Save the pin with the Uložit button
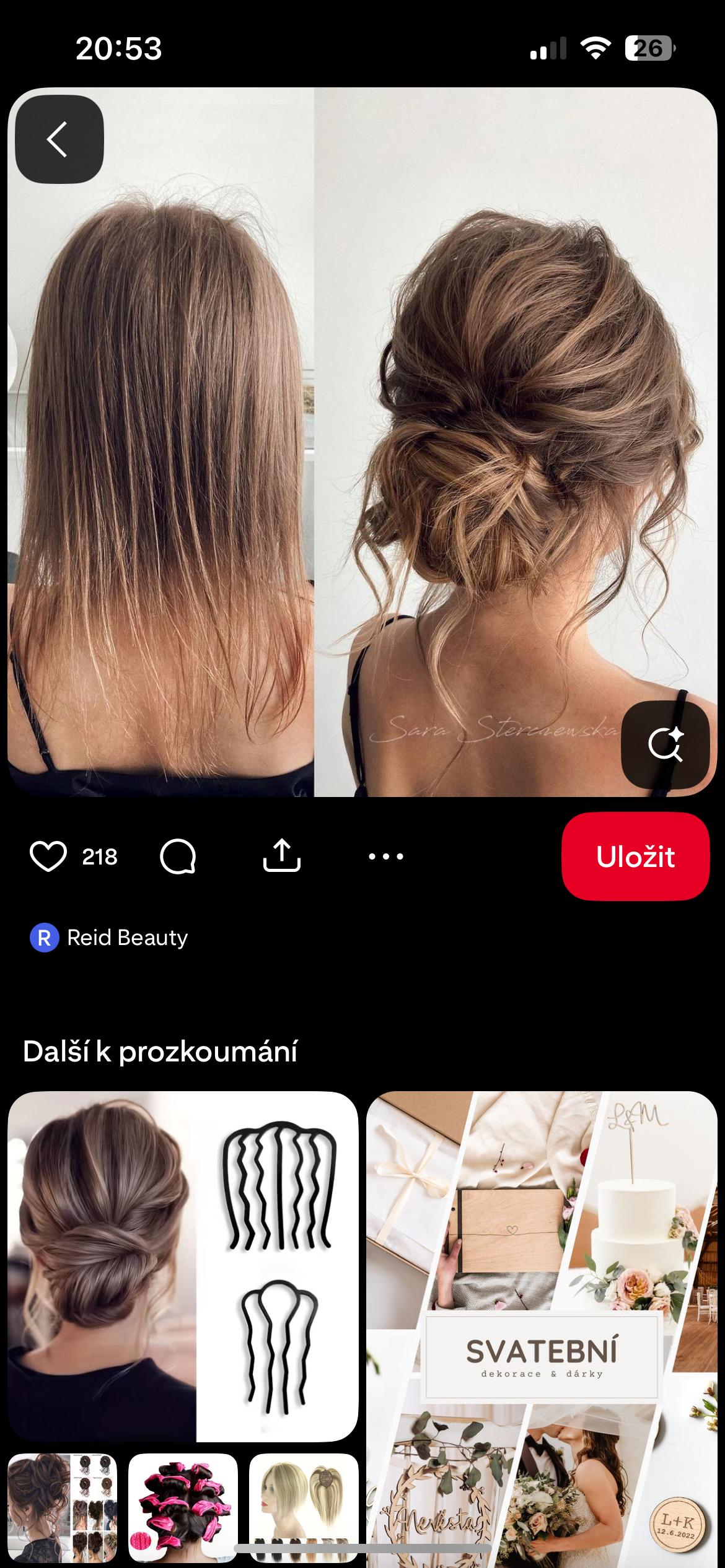Screen dimensions: 725x1568 click(635, 856)
